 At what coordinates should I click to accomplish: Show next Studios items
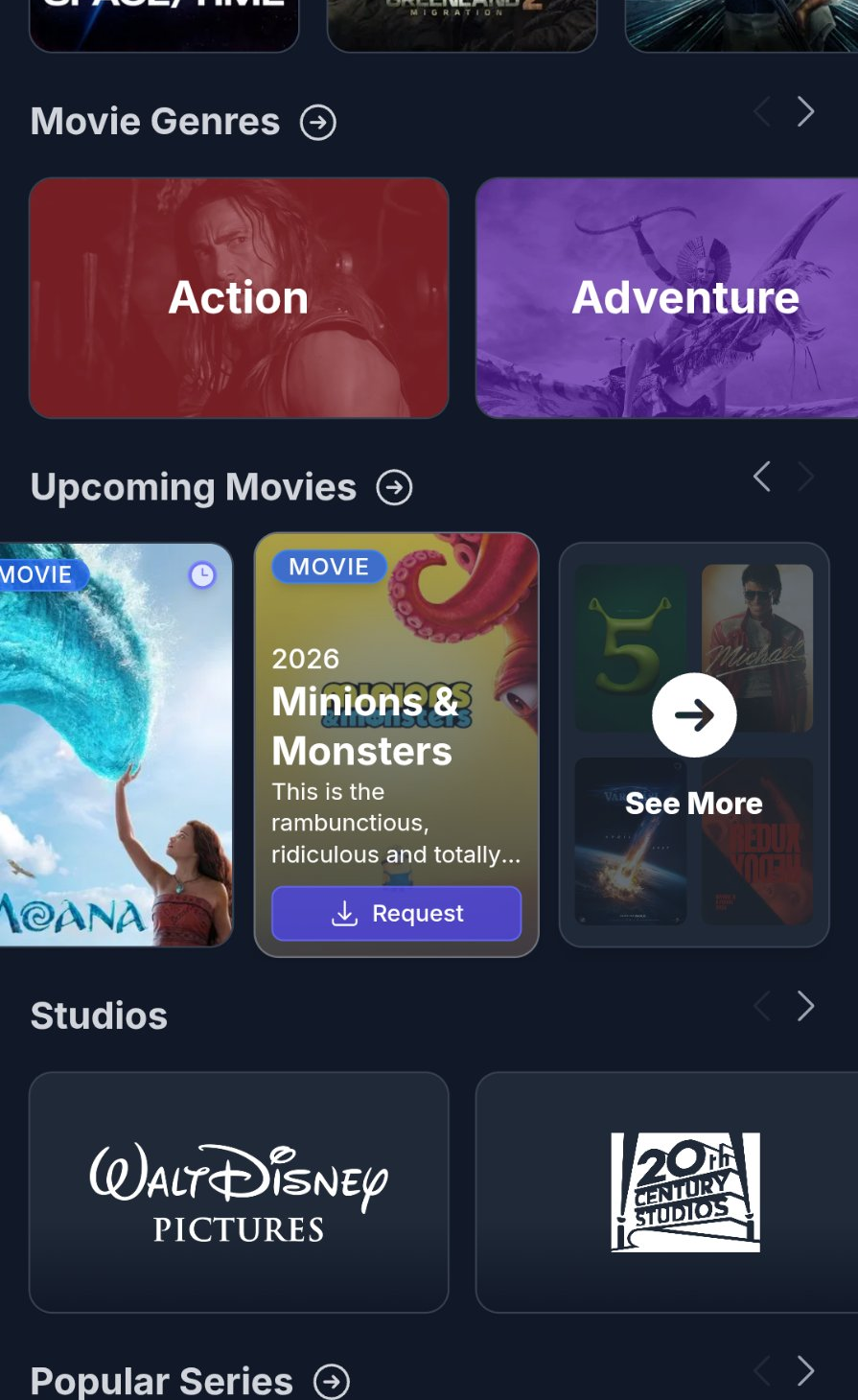point(805,1006)
